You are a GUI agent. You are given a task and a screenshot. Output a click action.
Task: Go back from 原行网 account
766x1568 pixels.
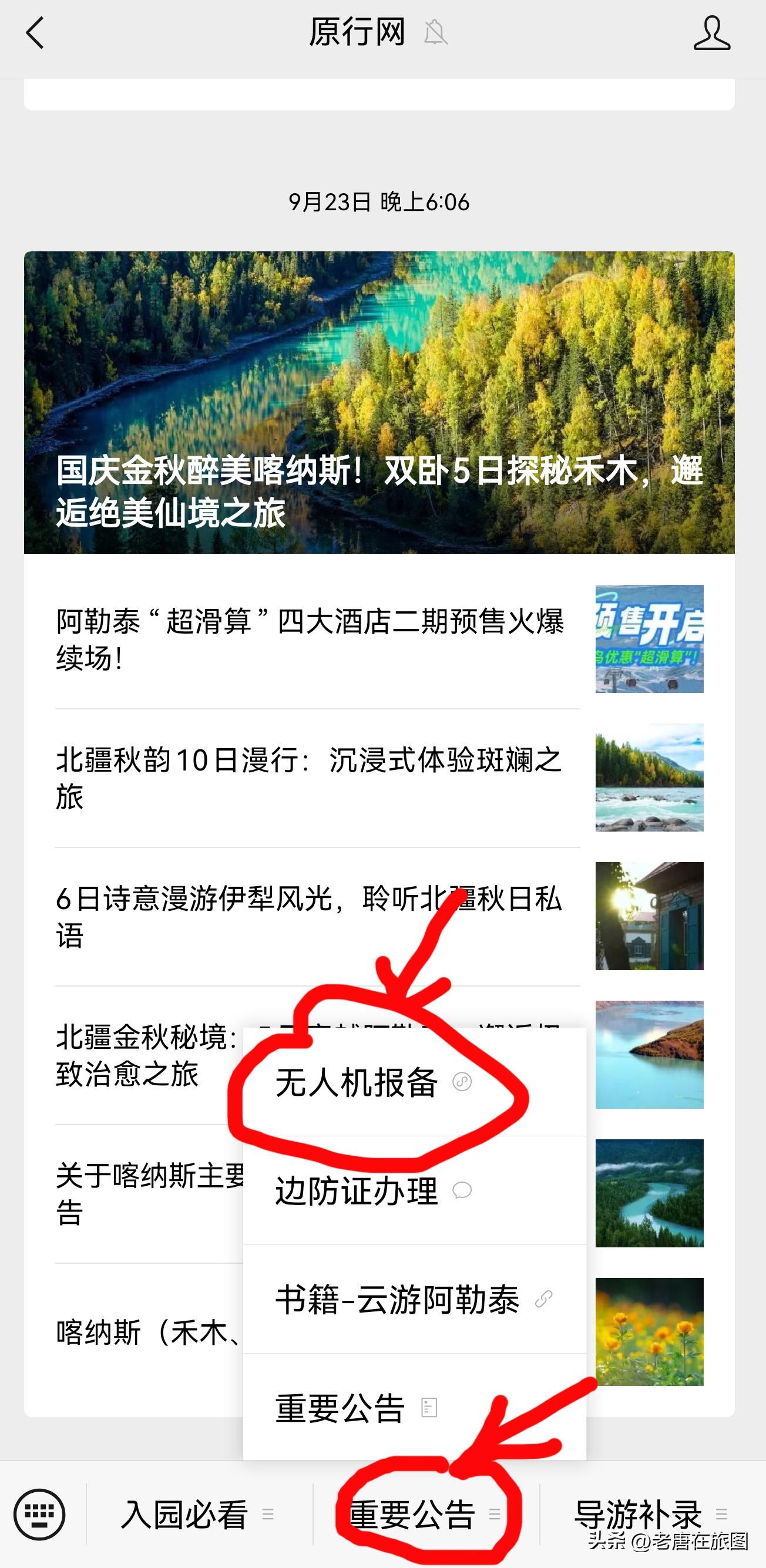pos(35,33)
